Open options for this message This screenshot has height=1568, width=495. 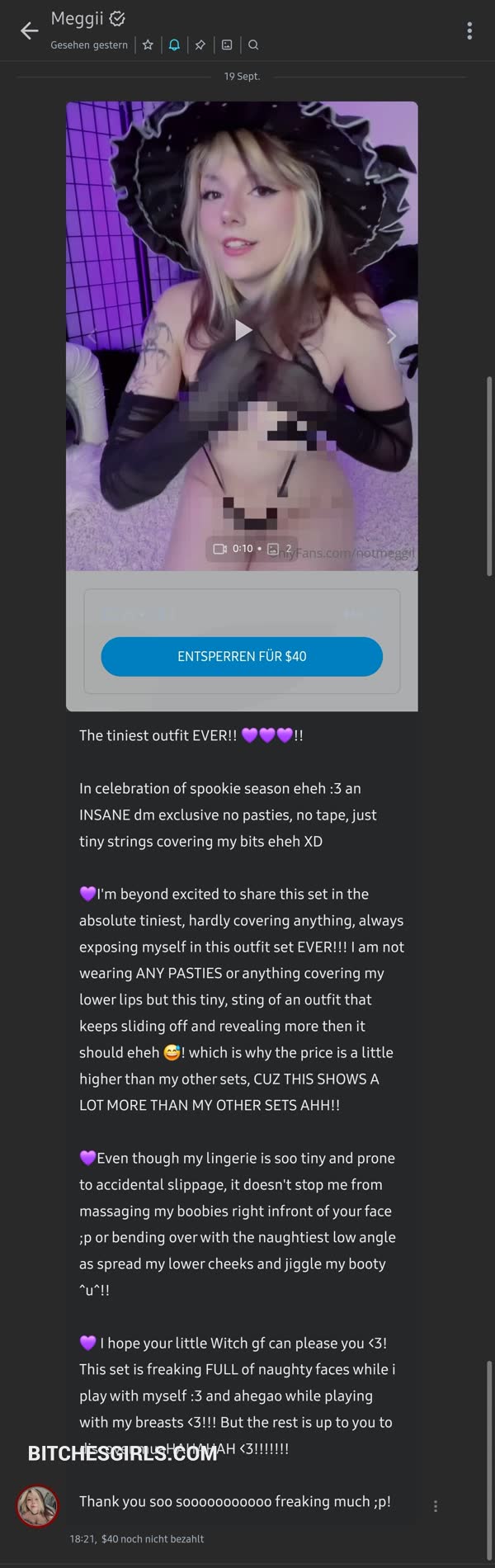click(436, 1506)
